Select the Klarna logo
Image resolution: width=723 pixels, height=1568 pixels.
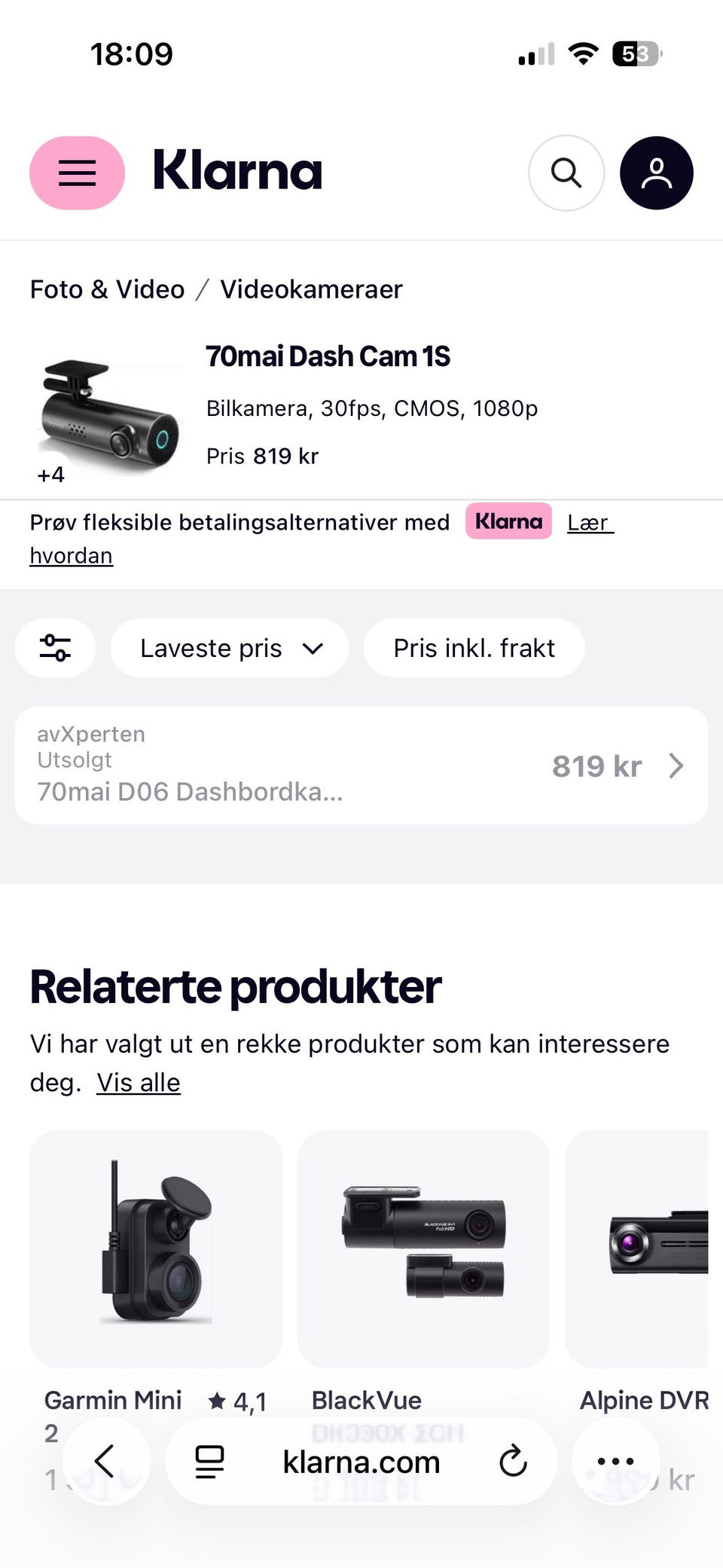236,173
